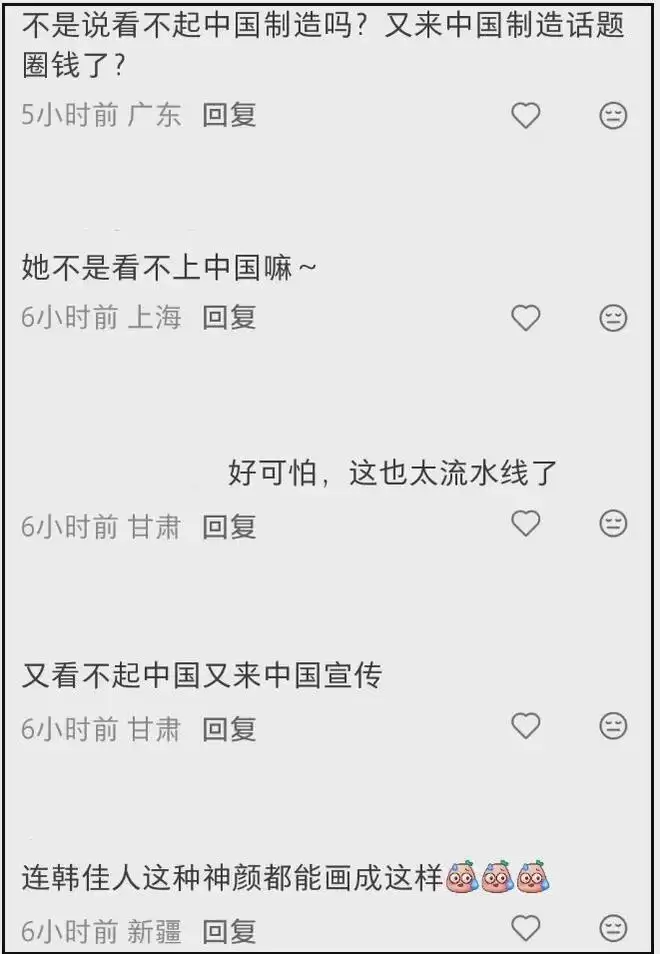The width and height of the screenshot is (660, 954).
Task: Like the comment from 广东
Action: coord(526,116)
